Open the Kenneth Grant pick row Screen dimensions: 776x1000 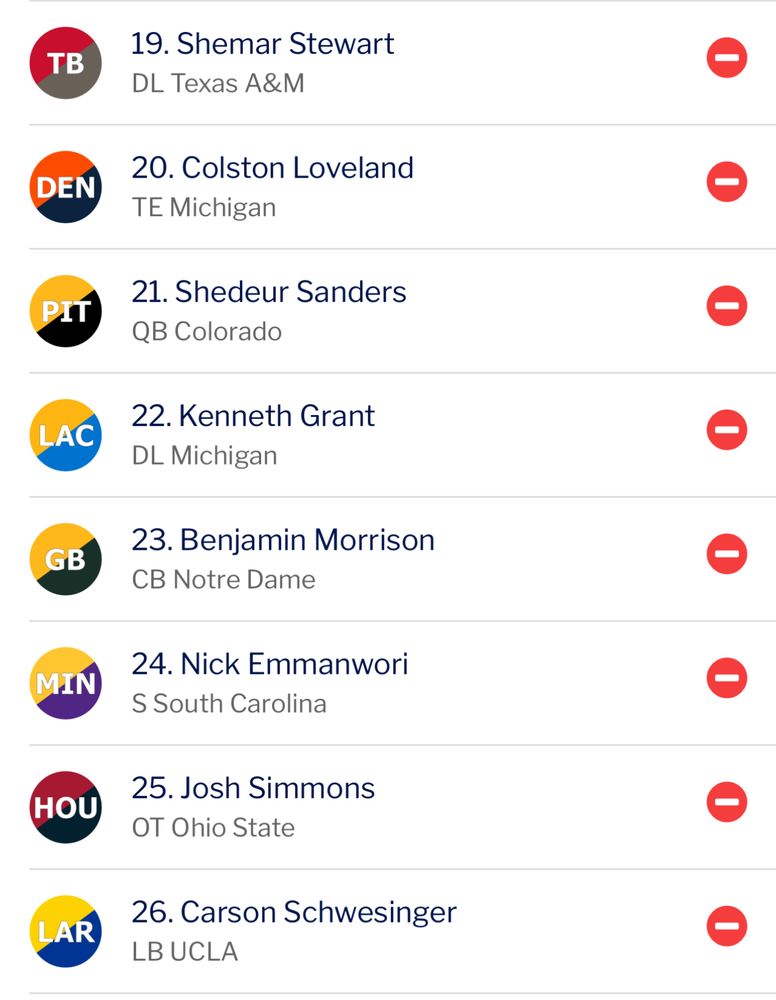[x=402, y=435]
